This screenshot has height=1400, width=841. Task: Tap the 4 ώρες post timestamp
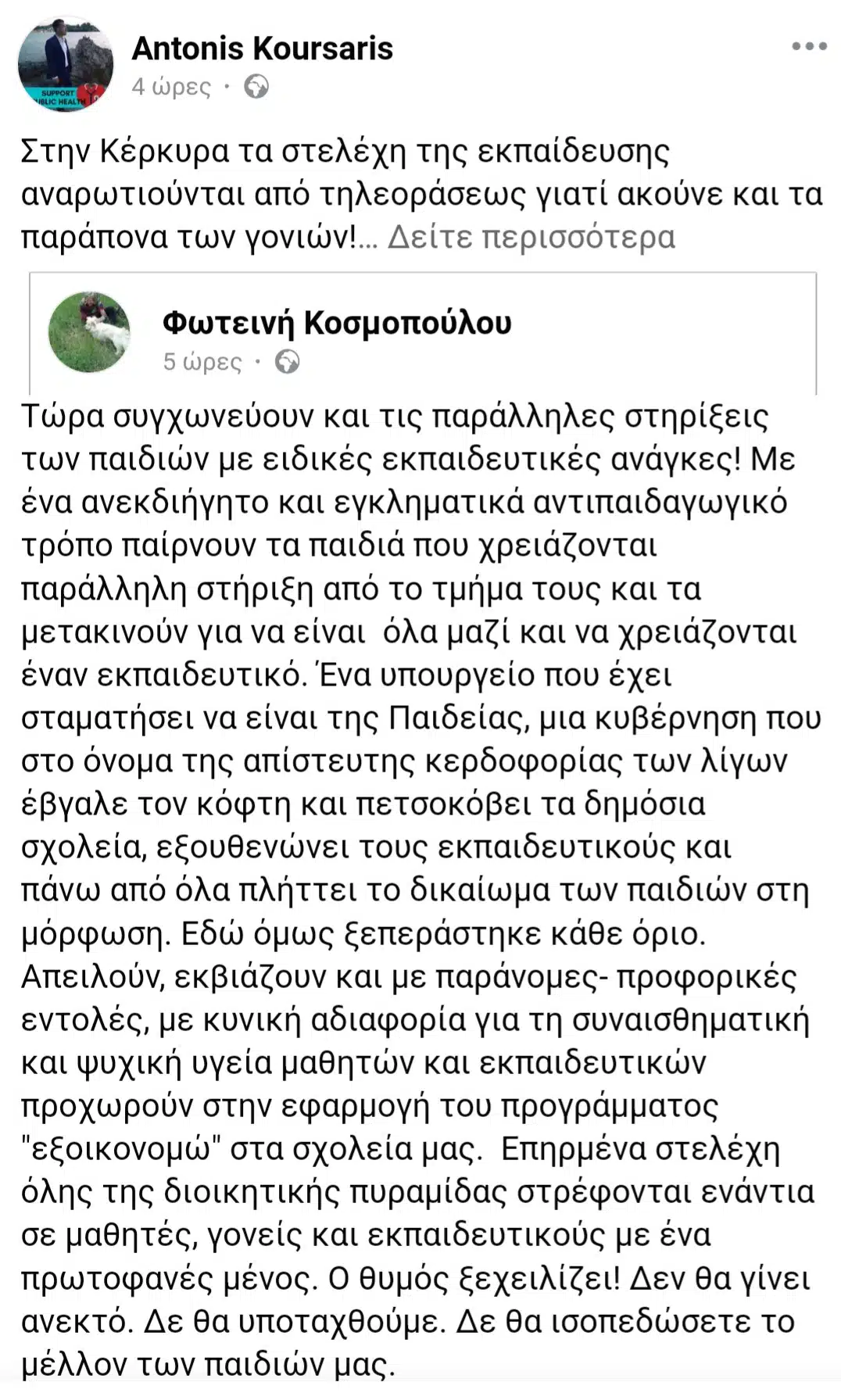click(x=171, y=86)
